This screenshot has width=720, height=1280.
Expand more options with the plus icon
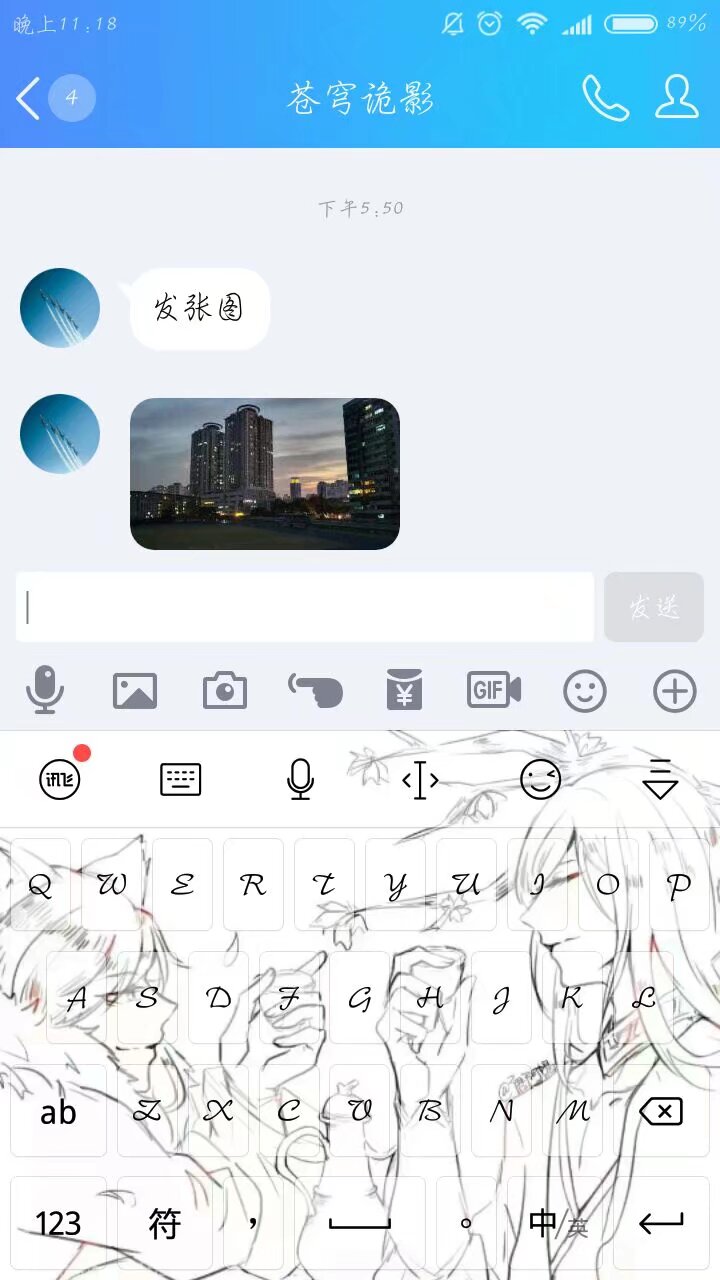coord(675,691)
